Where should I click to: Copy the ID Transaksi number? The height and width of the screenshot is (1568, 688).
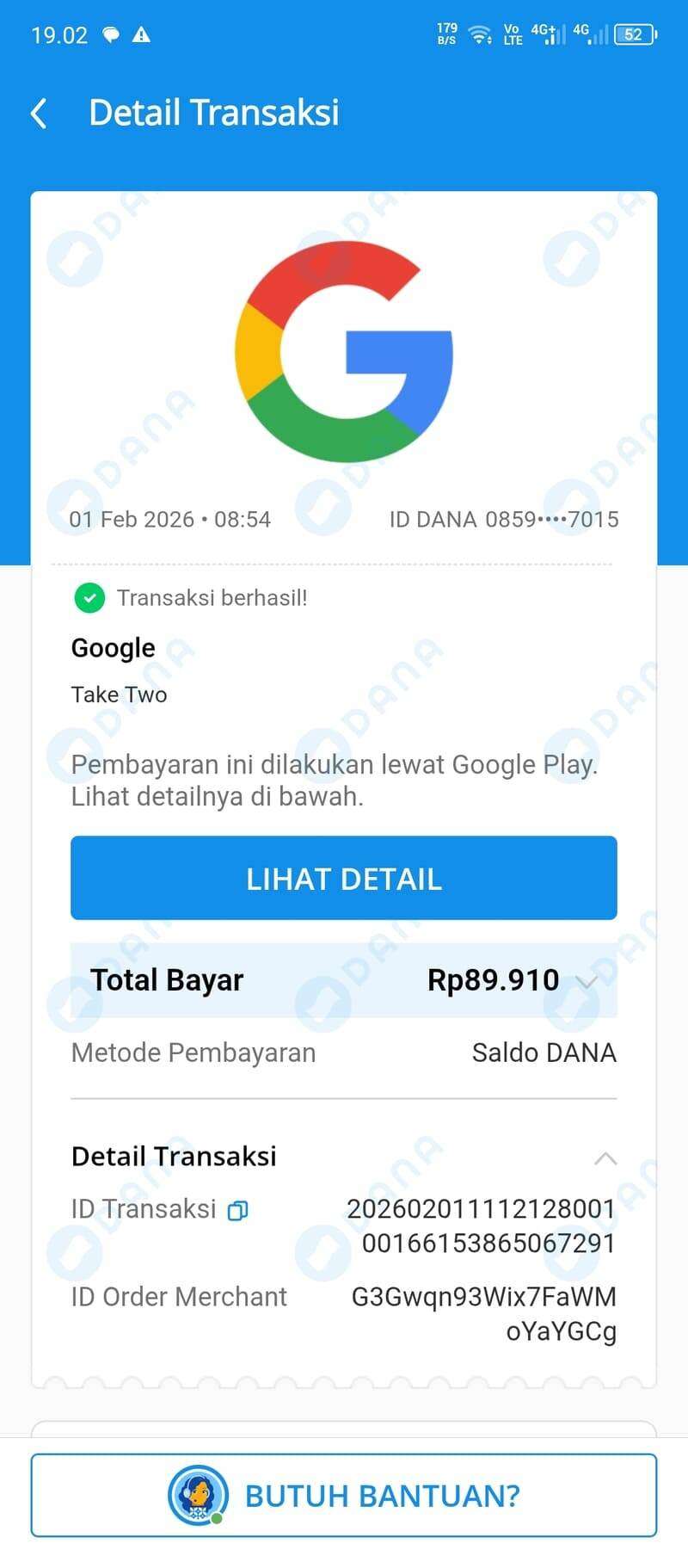(x=237, y=1211)
